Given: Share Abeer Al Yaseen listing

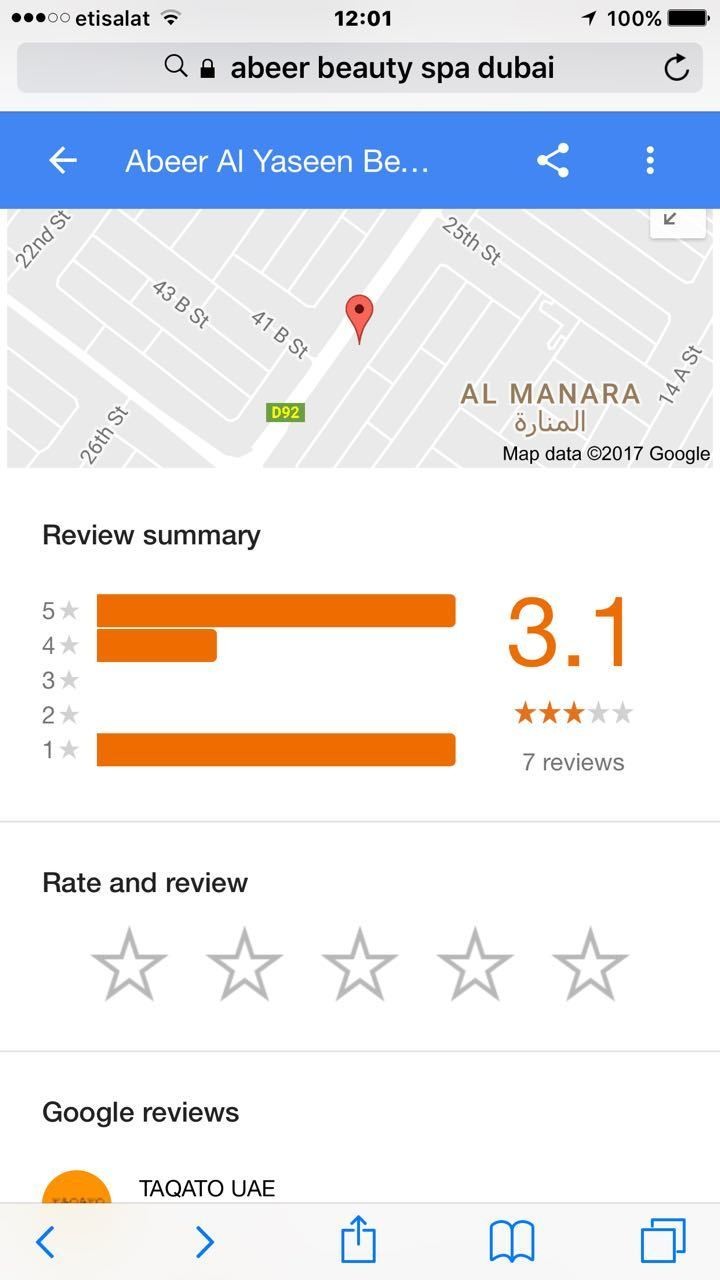Looking at the screenshot, I should (x=552, y=160).
